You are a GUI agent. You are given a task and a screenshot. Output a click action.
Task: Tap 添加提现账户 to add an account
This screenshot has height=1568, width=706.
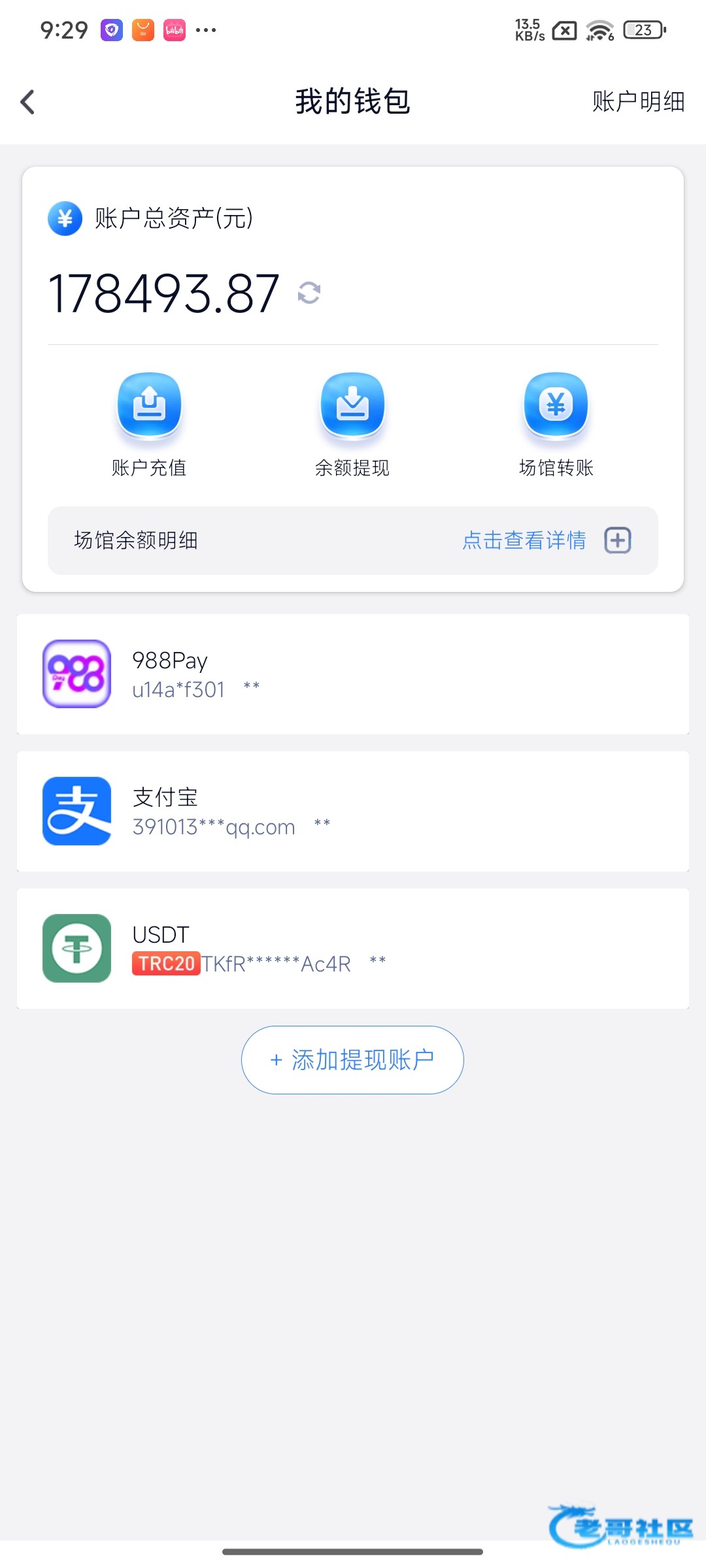[x=352, y=1060]
